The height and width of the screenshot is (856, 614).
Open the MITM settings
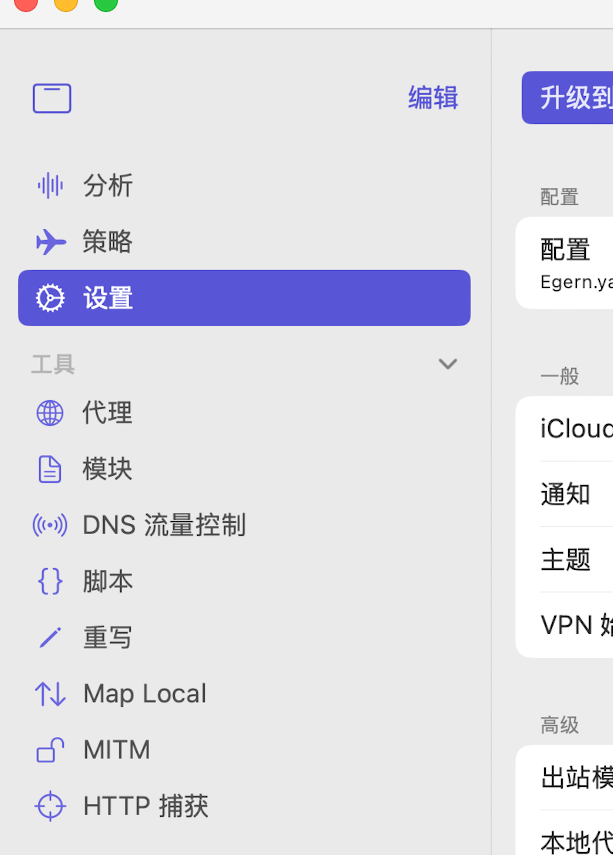(116, 749)
